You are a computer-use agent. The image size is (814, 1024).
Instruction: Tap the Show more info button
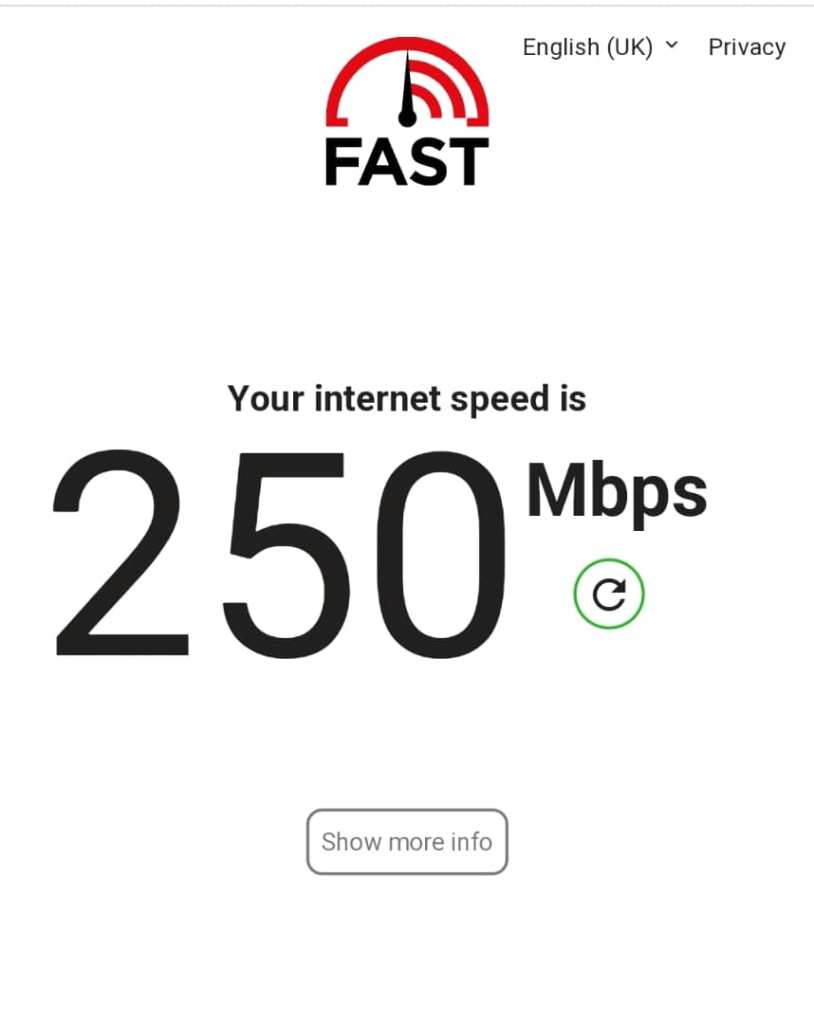coord(407,842)
